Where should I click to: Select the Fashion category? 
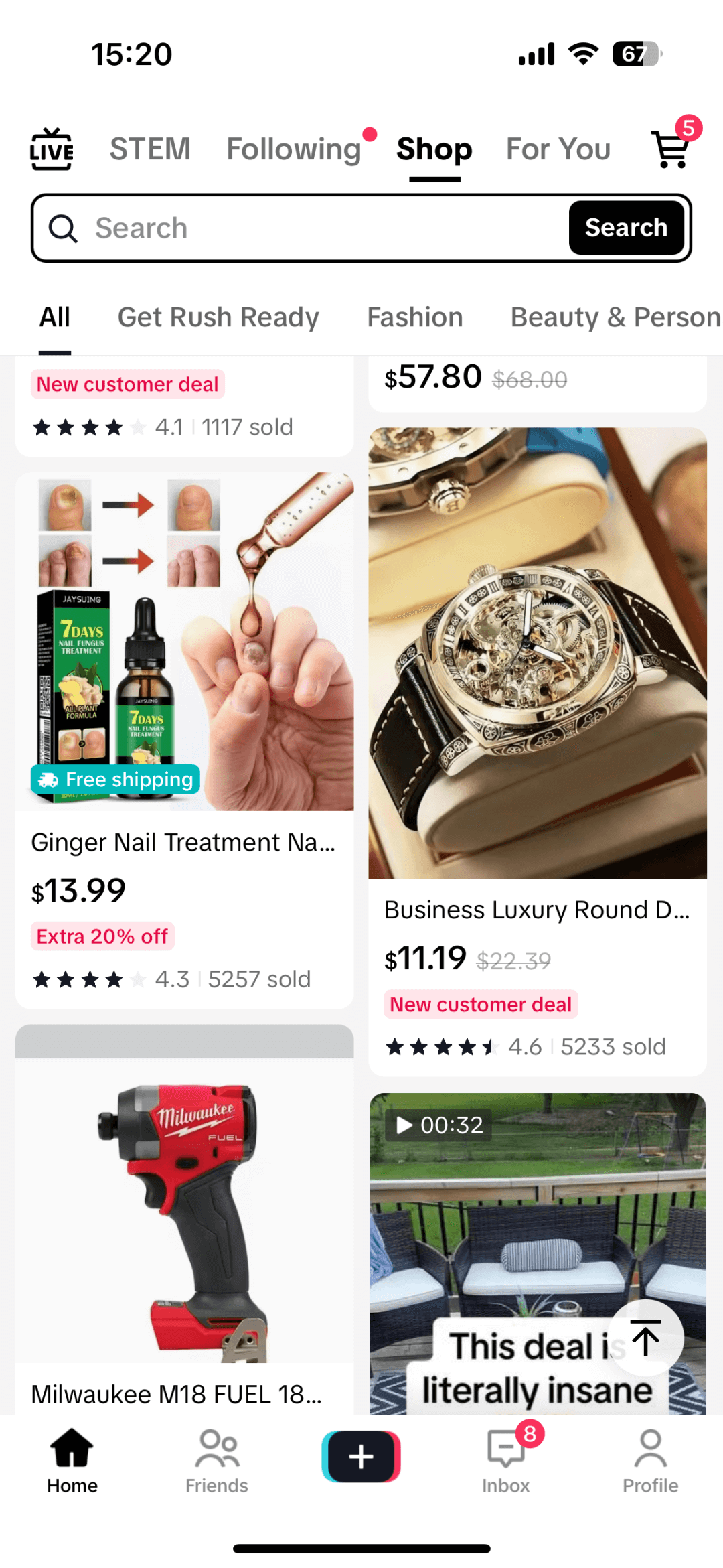[414, 317]
